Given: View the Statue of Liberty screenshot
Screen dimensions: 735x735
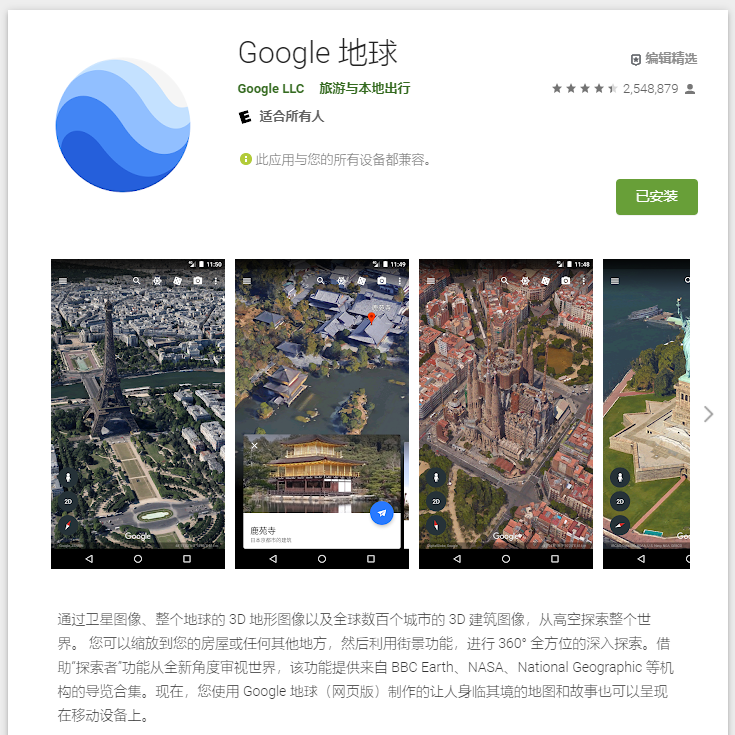Looking at the screenshot, I should (x=646, y=413).
